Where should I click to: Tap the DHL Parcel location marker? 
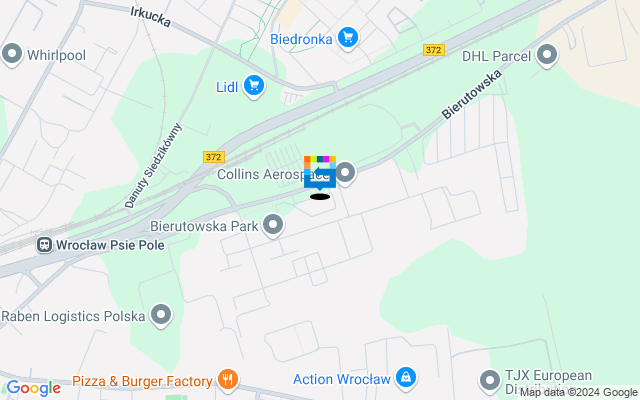(547, 56)
